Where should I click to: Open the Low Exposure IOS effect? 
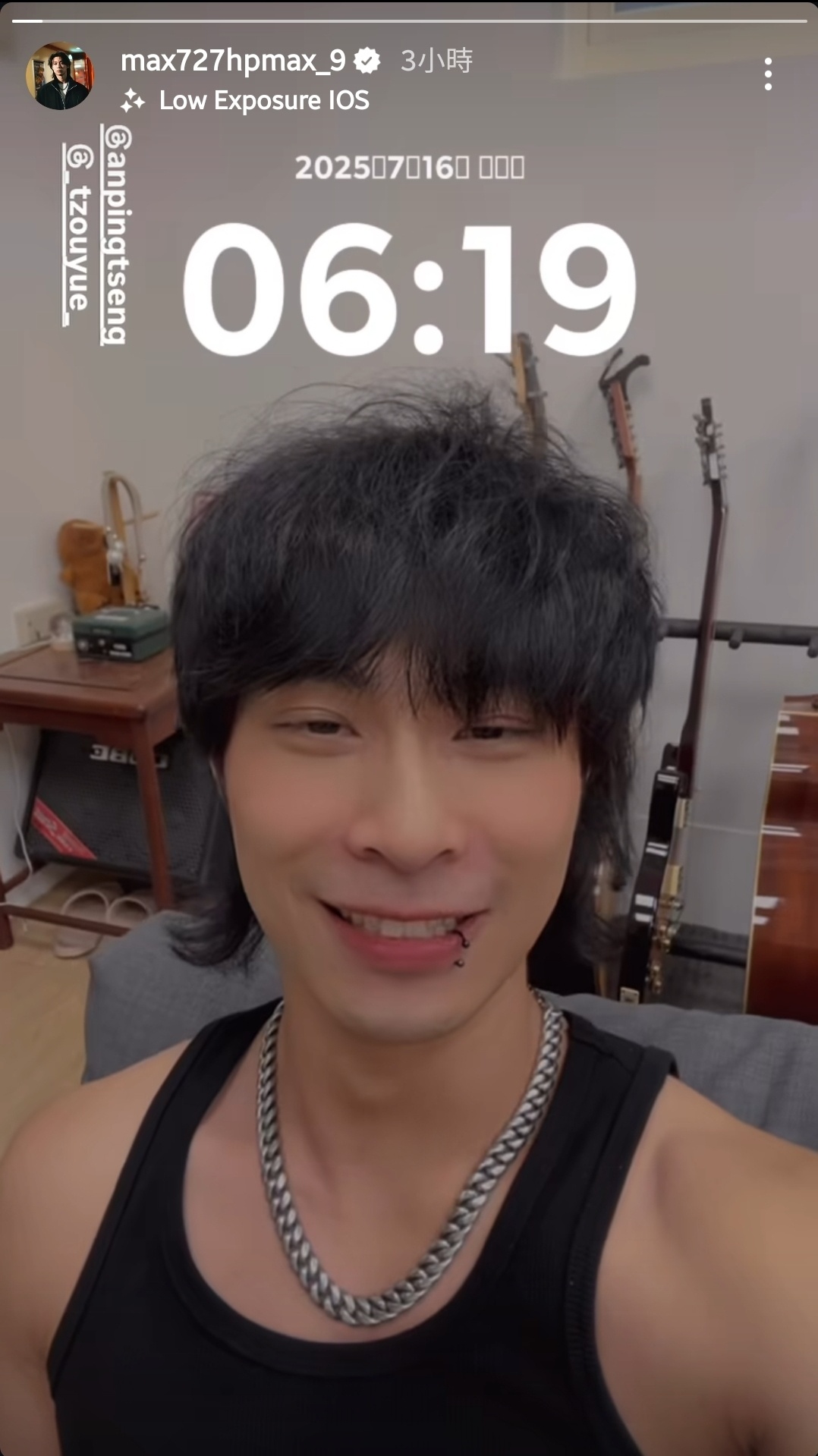(263, 100)
